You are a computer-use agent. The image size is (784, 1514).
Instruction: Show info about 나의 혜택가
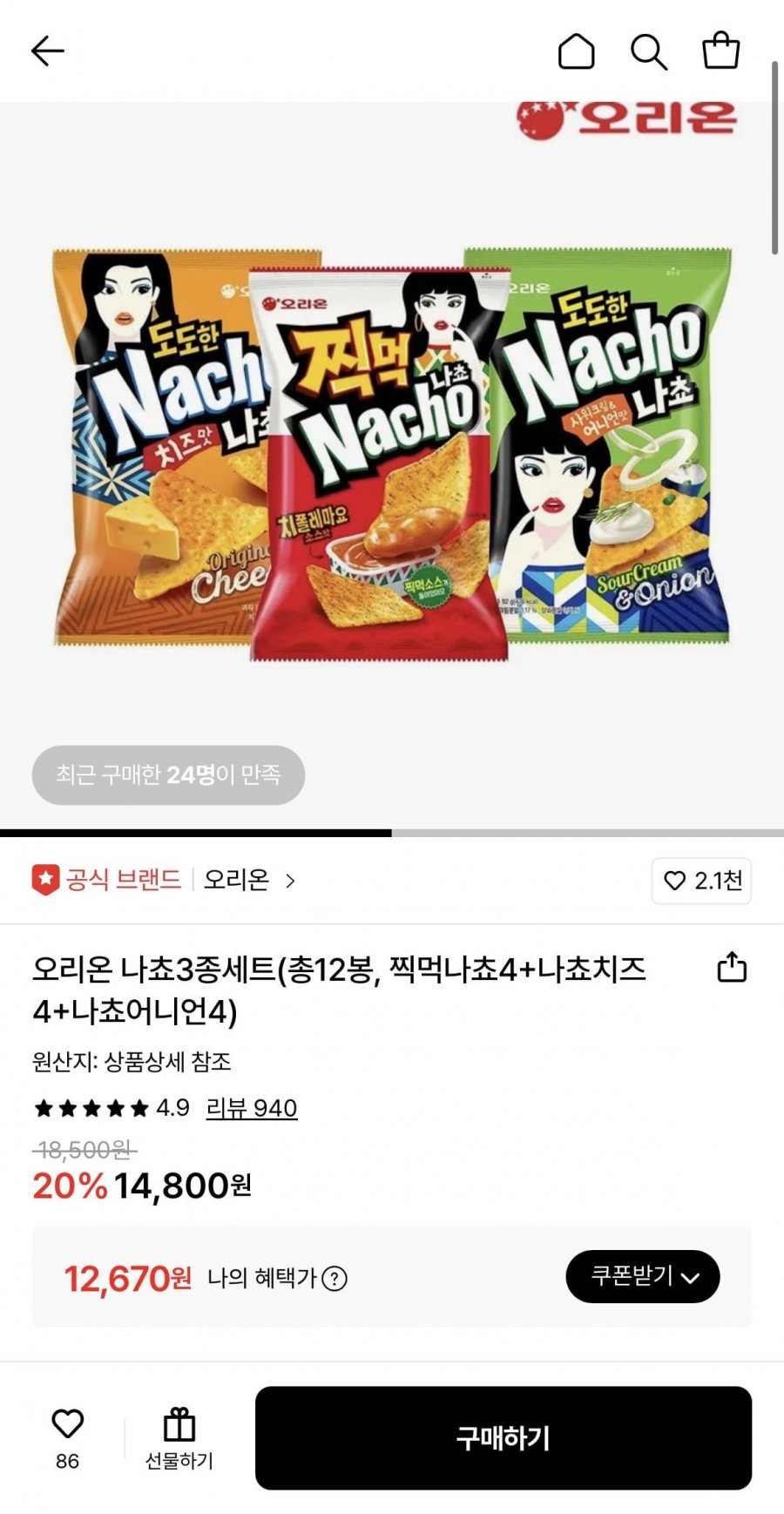pos(335,1278)
